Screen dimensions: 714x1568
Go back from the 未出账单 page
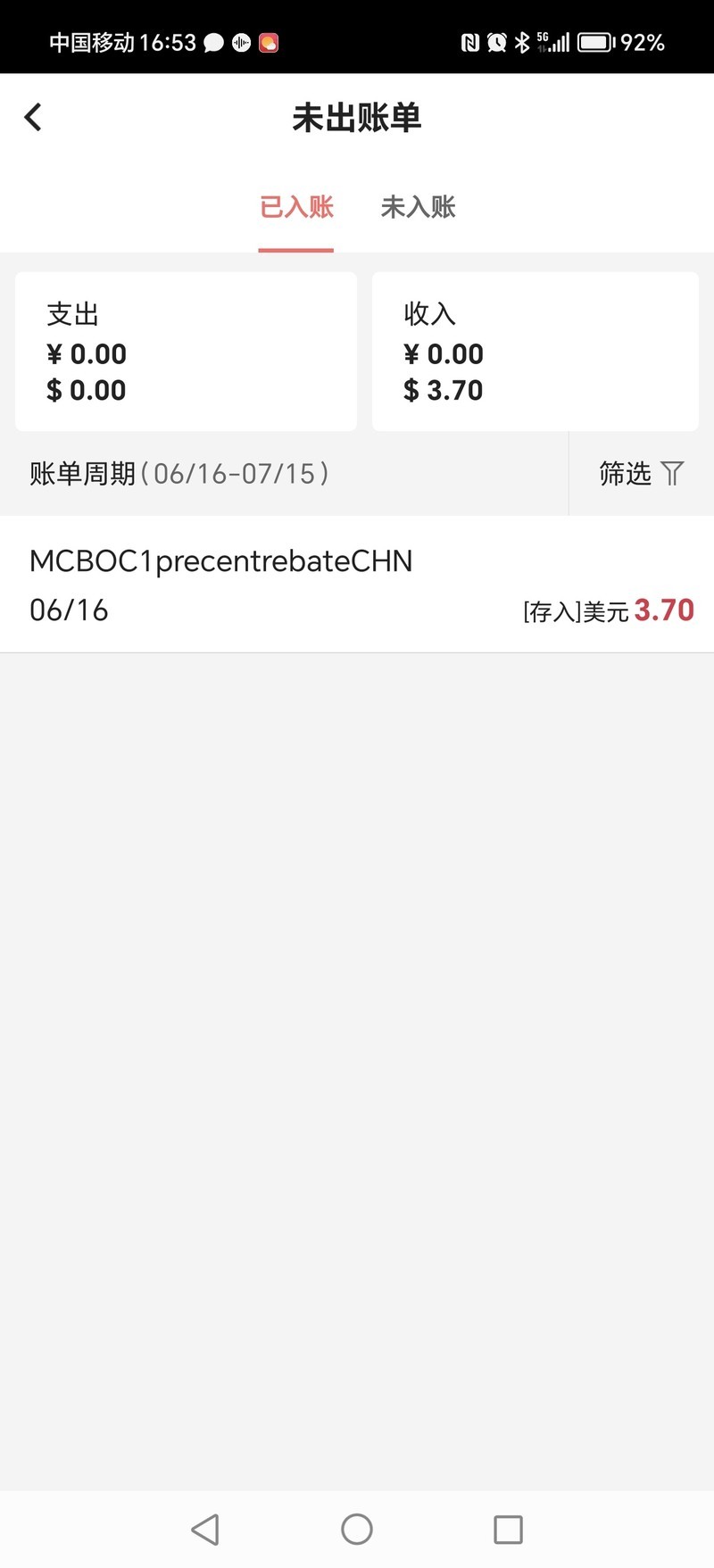(x=33, y=117)
